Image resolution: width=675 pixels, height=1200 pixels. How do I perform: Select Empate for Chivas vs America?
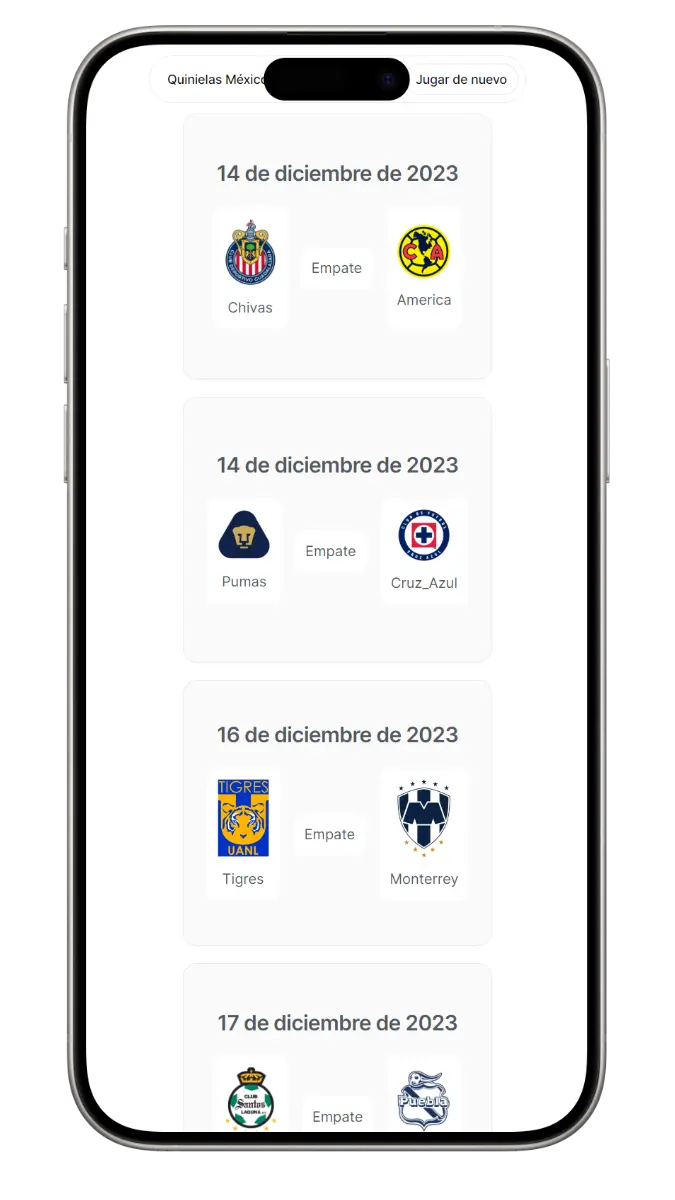tap(337, 268)
